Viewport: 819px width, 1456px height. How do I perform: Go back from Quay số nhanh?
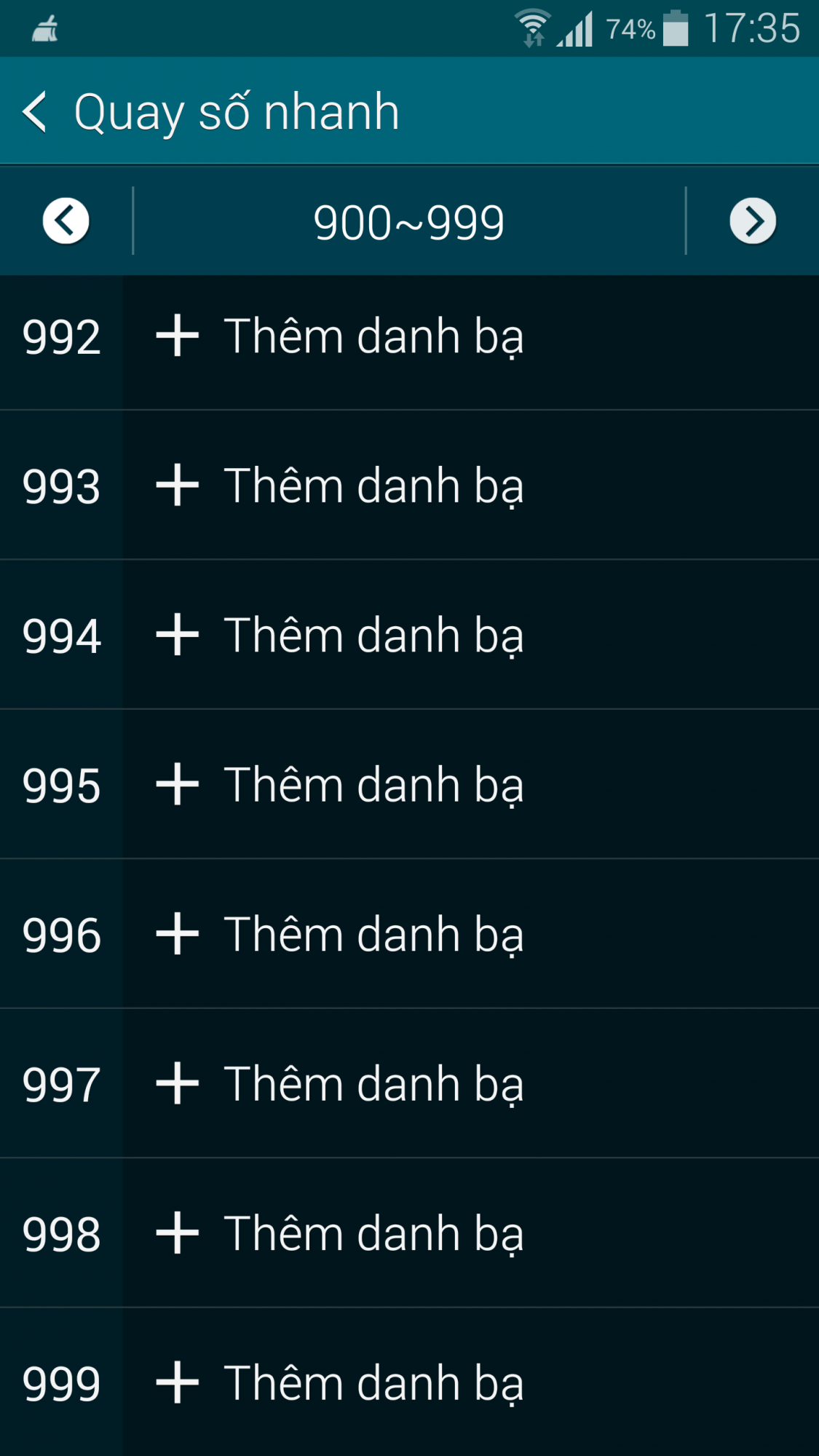point(35,112)
